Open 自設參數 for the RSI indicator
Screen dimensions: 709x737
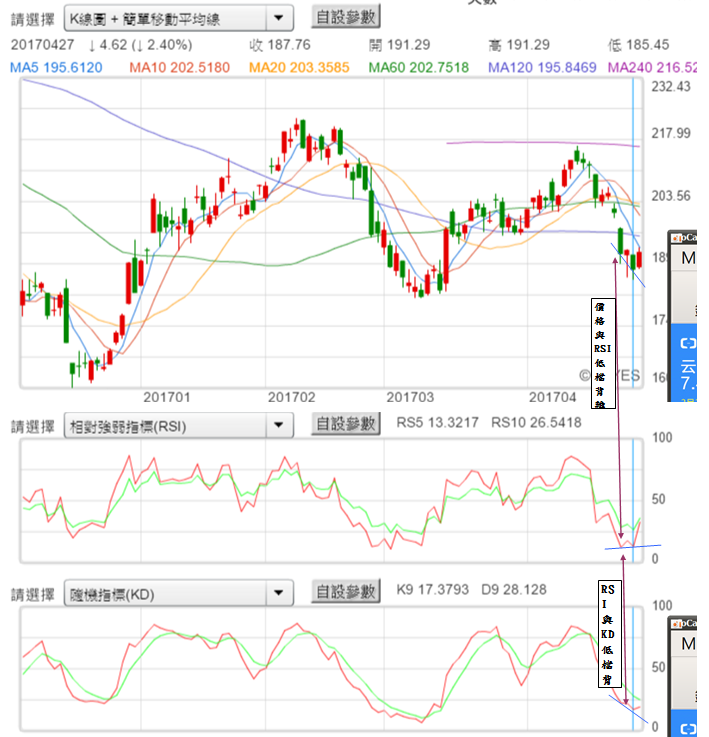tap(345, 425)
